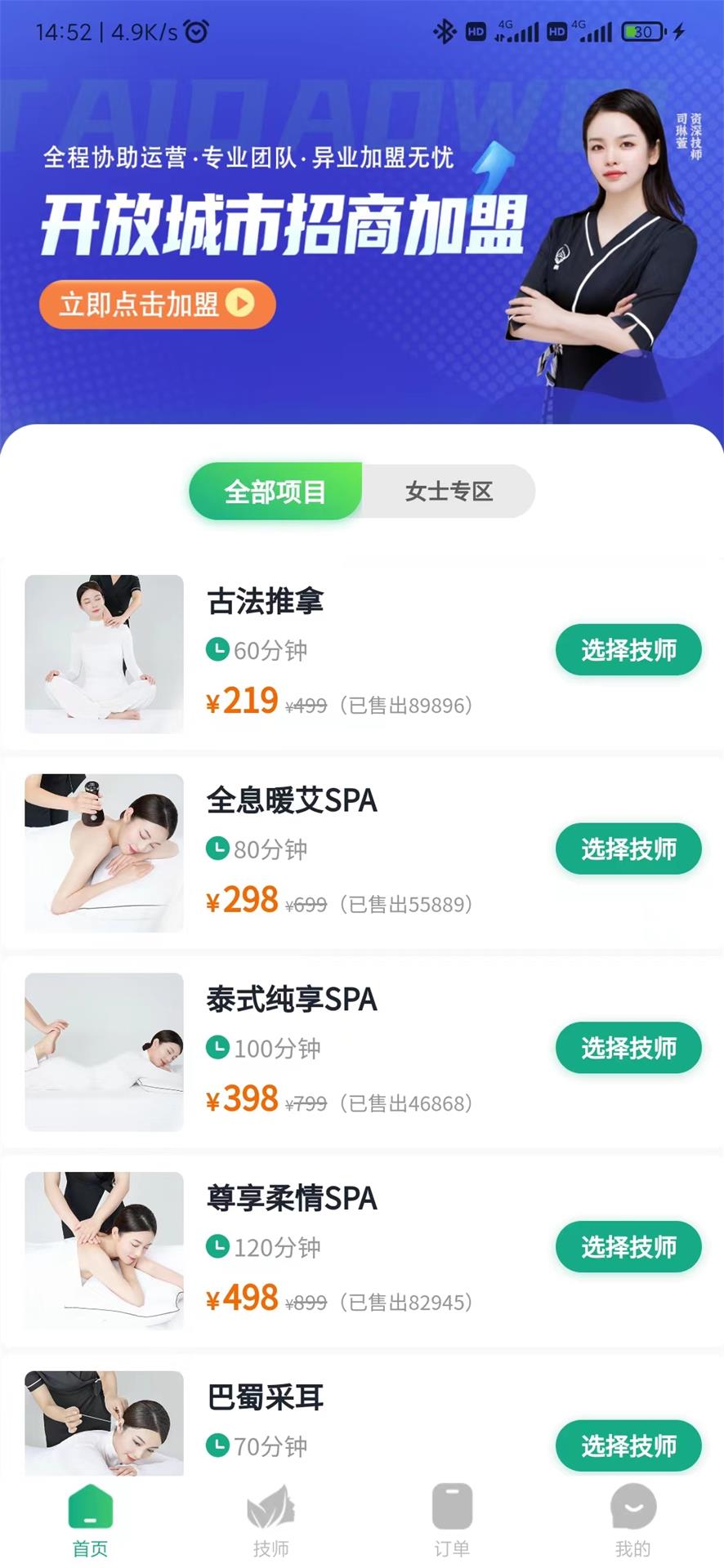Open the 古法推拿 service photo

(x=105, y=653)
